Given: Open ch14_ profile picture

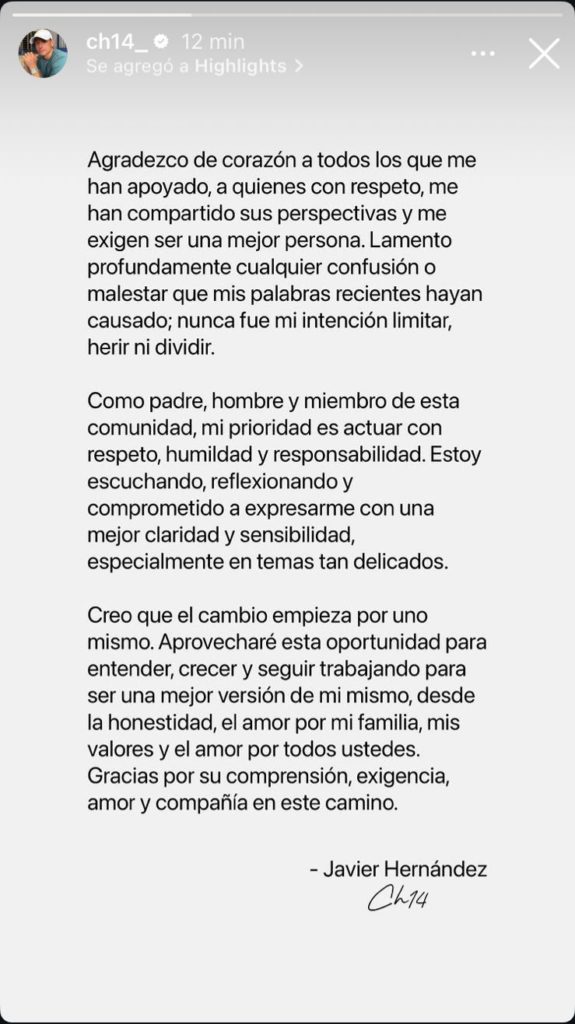Looking at the screenshot, I should point(43,53).
